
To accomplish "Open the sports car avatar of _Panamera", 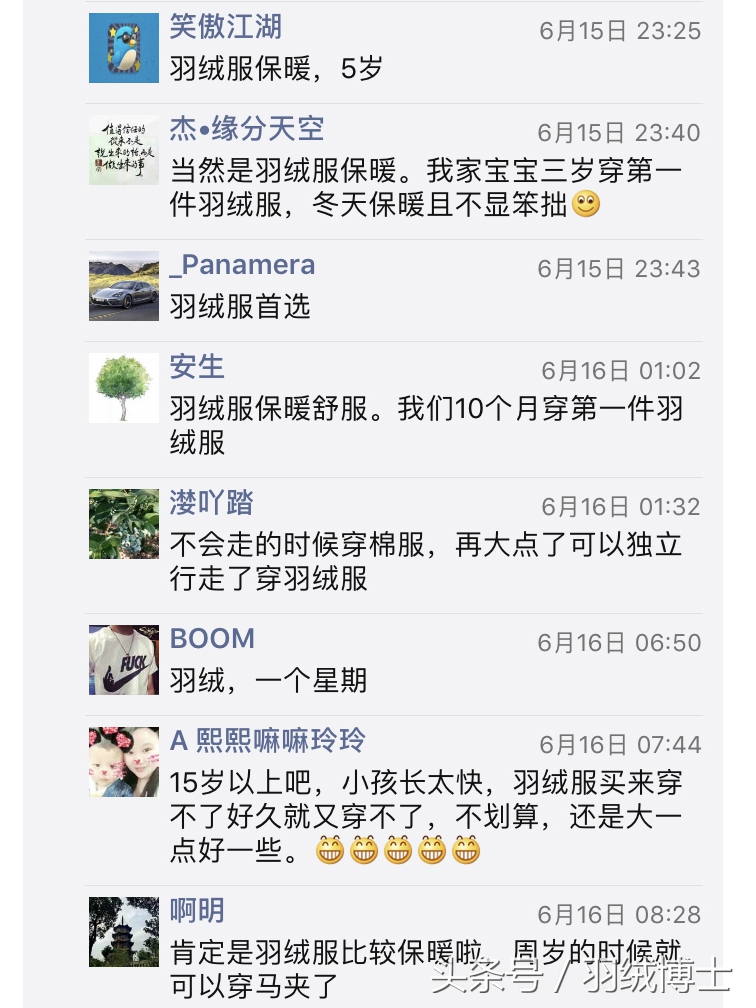I will [124, 286].
